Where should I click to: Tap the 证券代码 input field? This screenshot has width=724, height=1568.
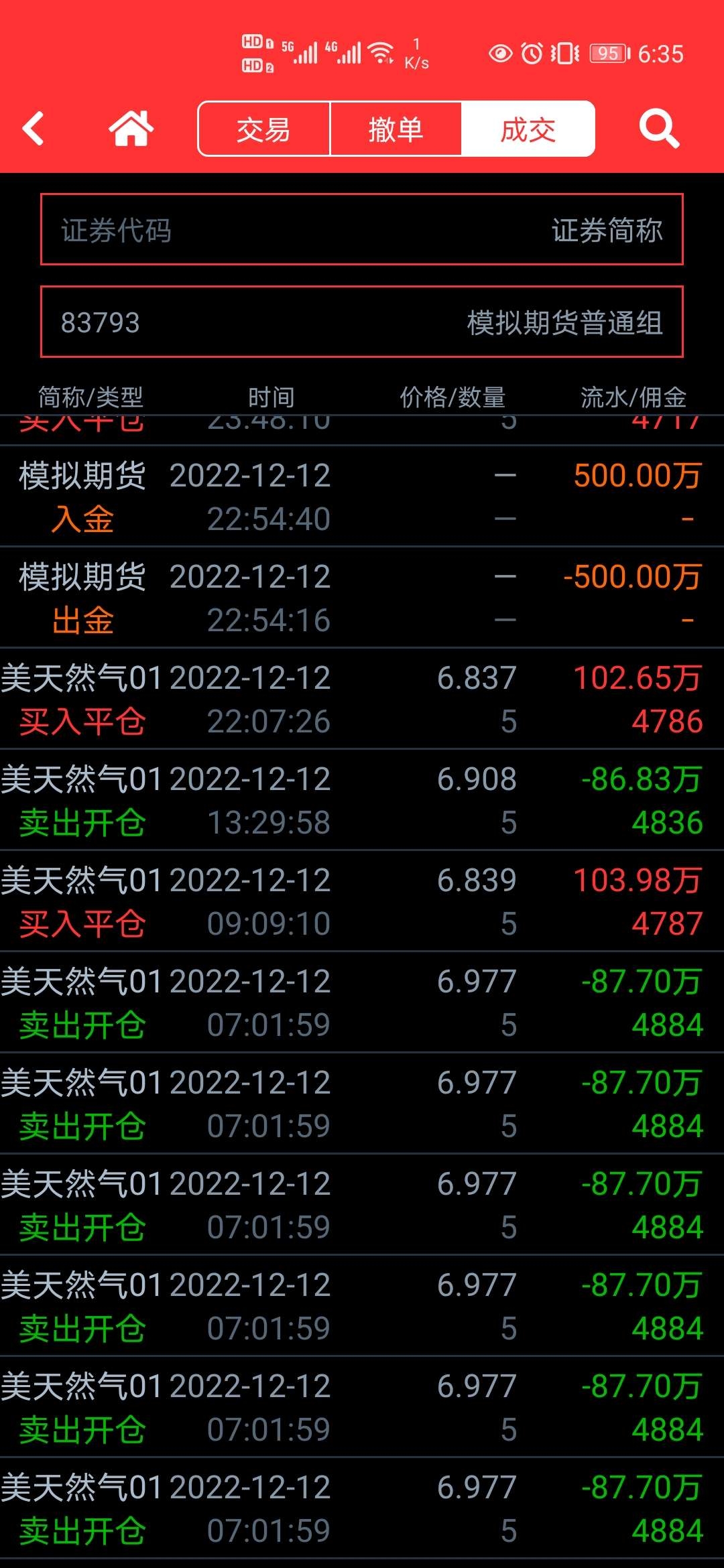pos(362,229)
